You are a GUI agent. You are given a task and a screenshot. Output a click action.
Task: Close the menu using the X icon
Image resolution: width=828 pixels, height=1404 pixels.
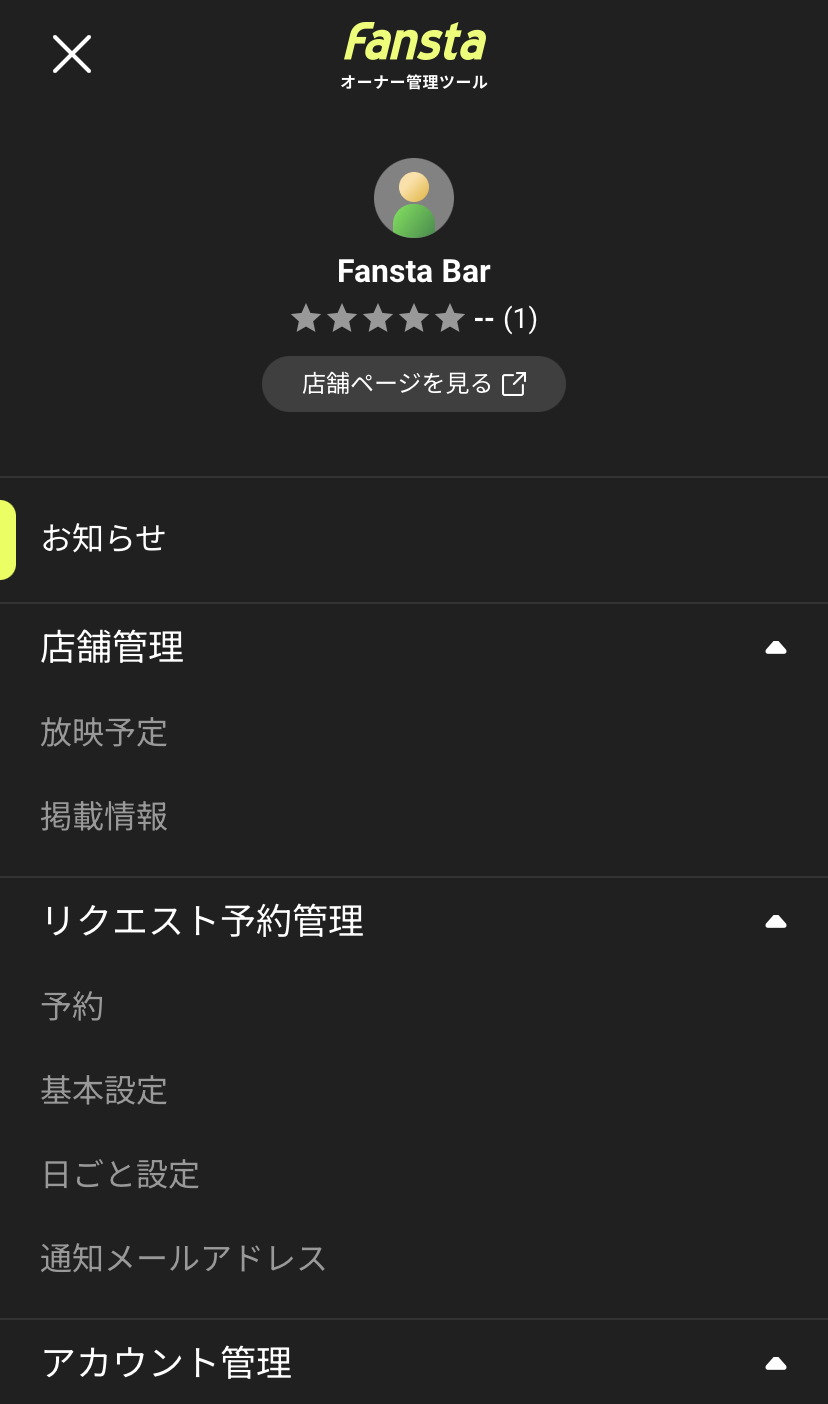(71, 55)
